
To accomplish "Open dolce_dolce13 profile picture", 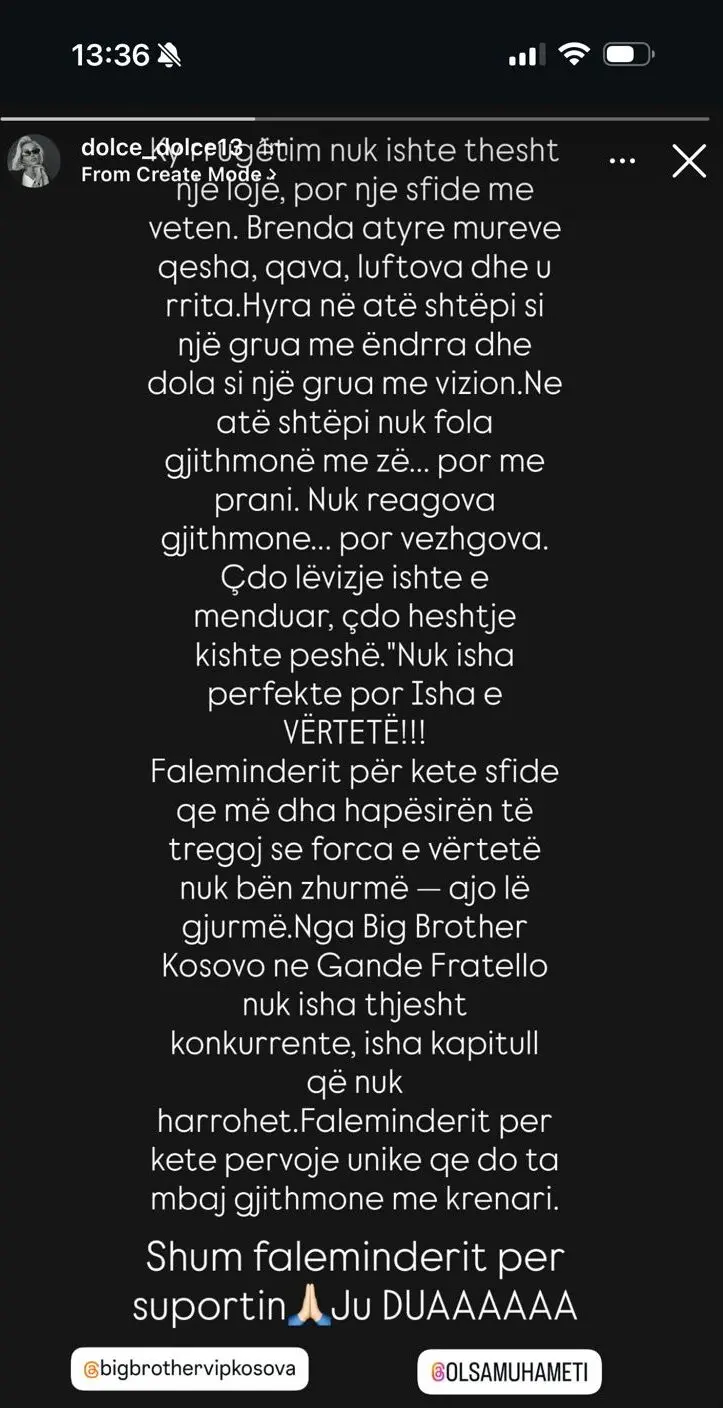I will (34, 161).
